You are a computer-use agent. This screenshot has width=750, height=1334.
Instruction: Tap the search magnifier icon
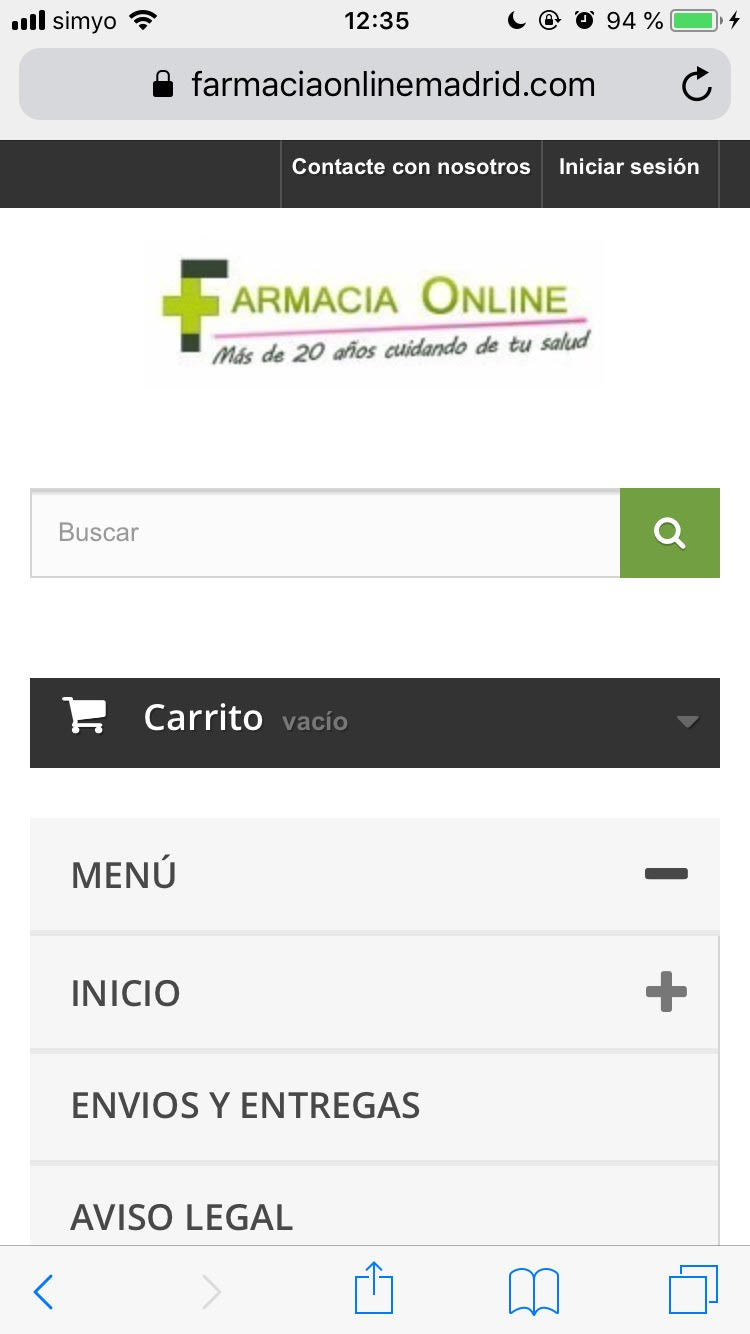(669, 532)
